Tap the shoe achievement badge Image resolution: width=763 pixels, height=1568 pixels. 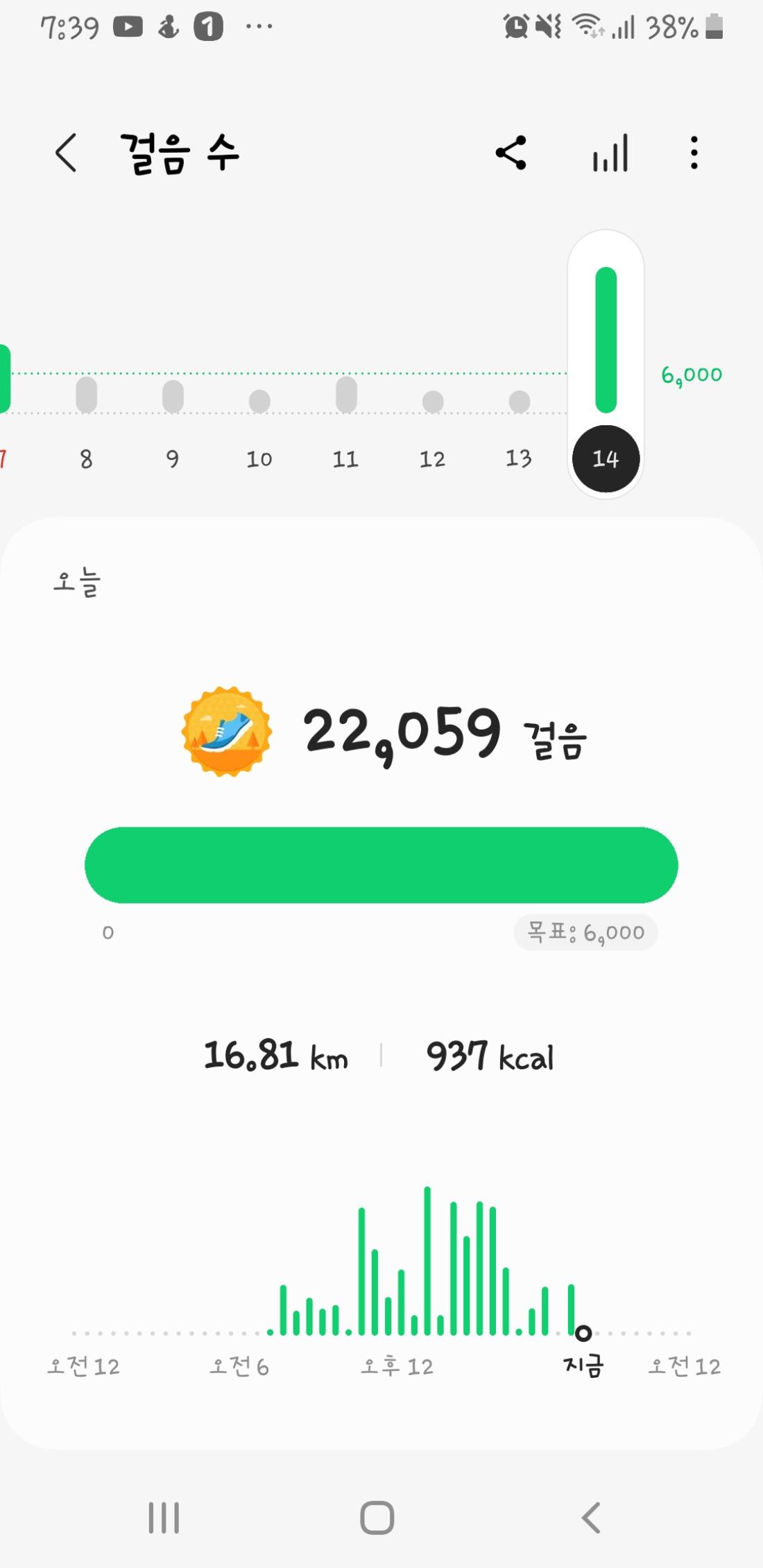pyautogui.click(x=226, y=732)
